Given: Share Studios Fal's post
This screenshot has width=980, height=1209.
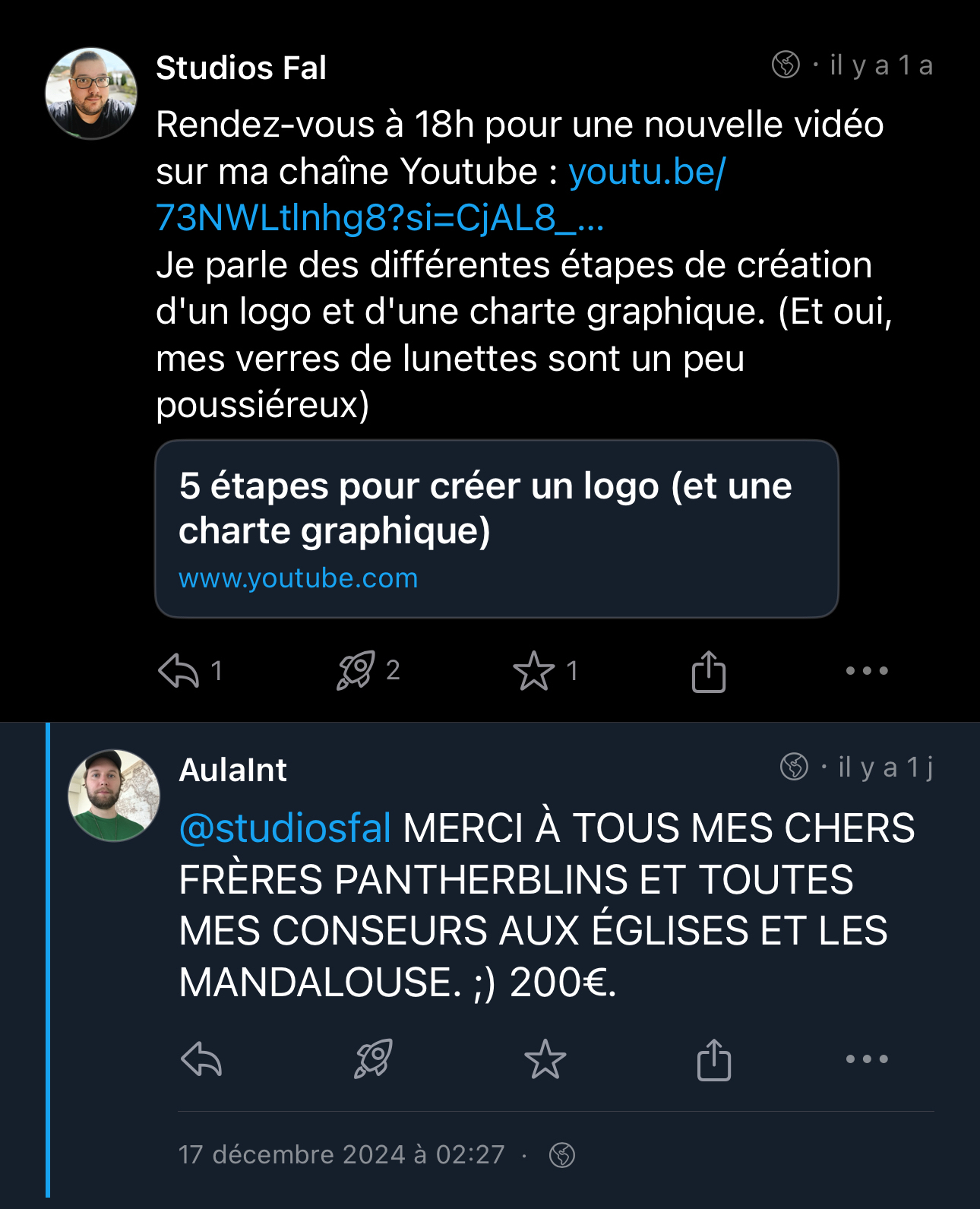Looking at the screenshot, I should coord(708,672).
